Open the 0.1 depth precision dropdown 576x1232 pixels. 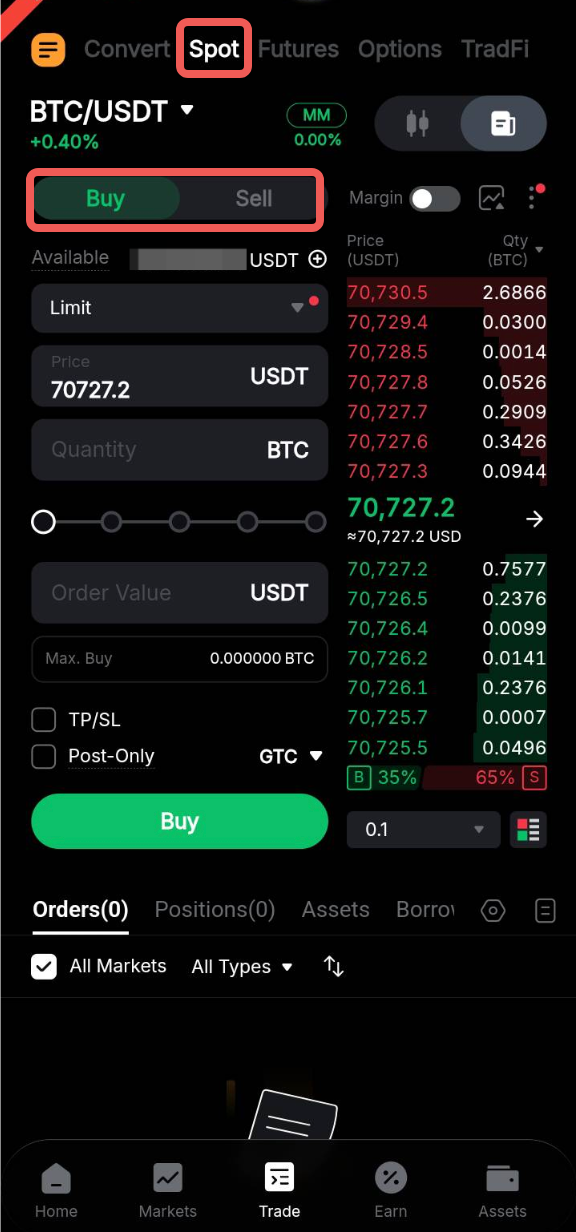pyautogui.click(x=424, y=830)
